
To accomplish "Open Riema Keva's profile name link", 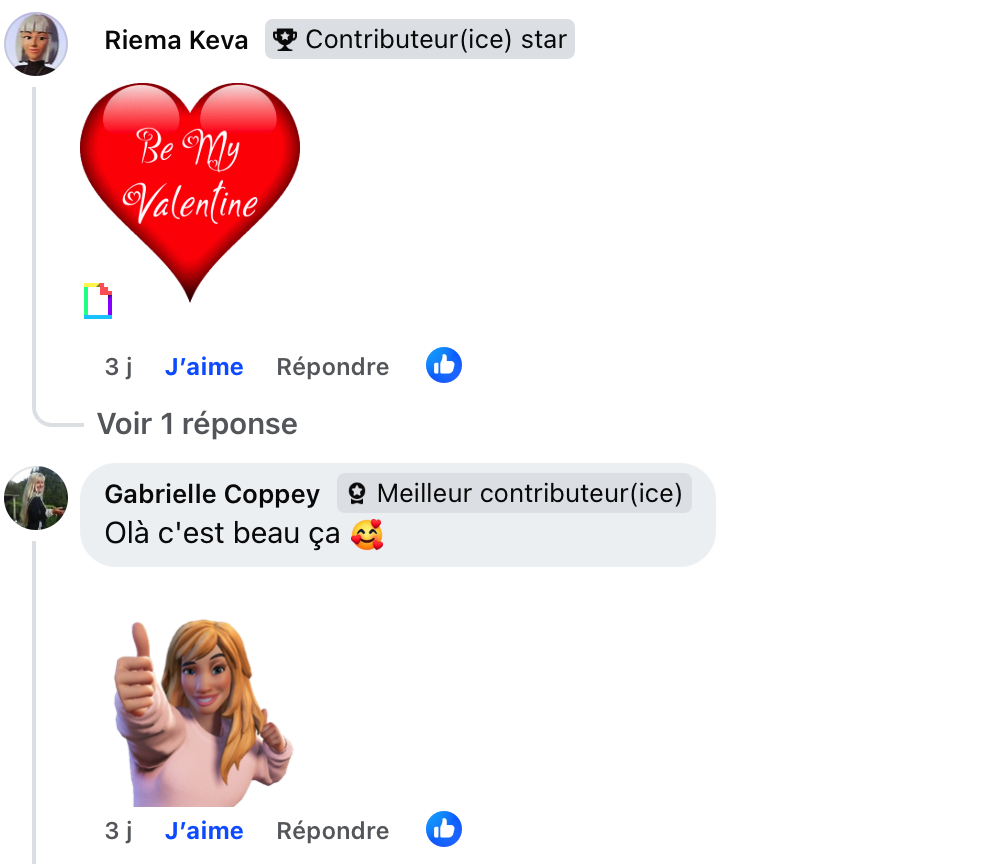I will (x=176, y=41).
